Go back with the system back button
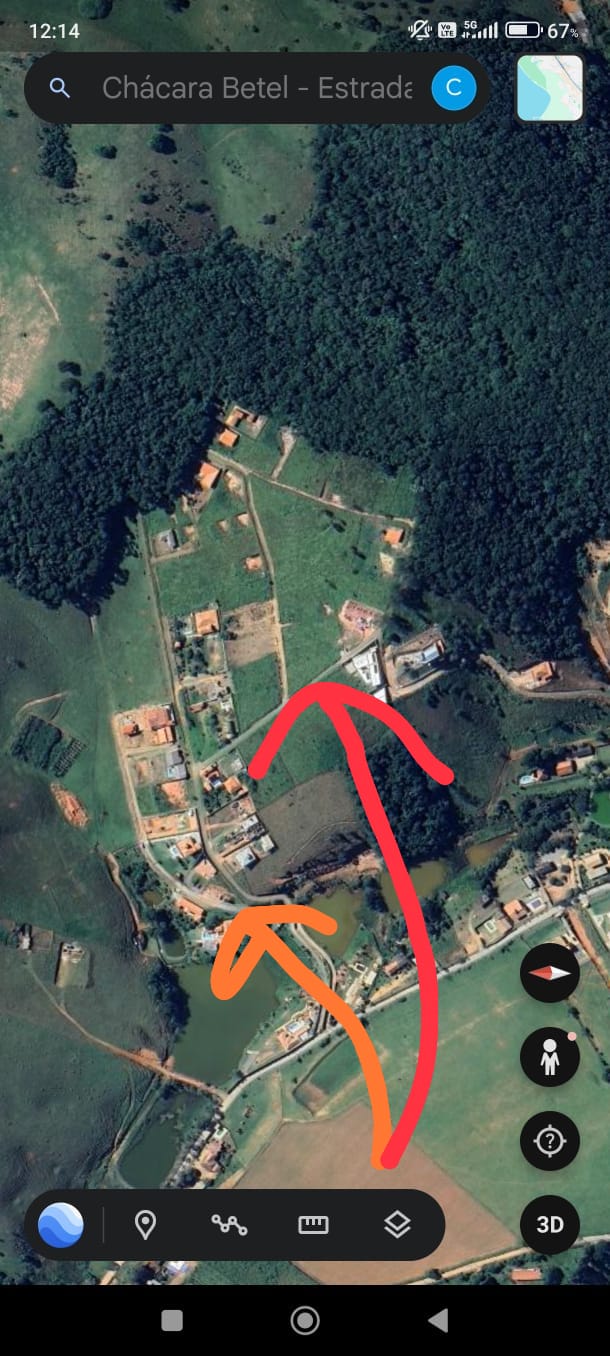610x1356 pixels. (x=438, y=1321)
